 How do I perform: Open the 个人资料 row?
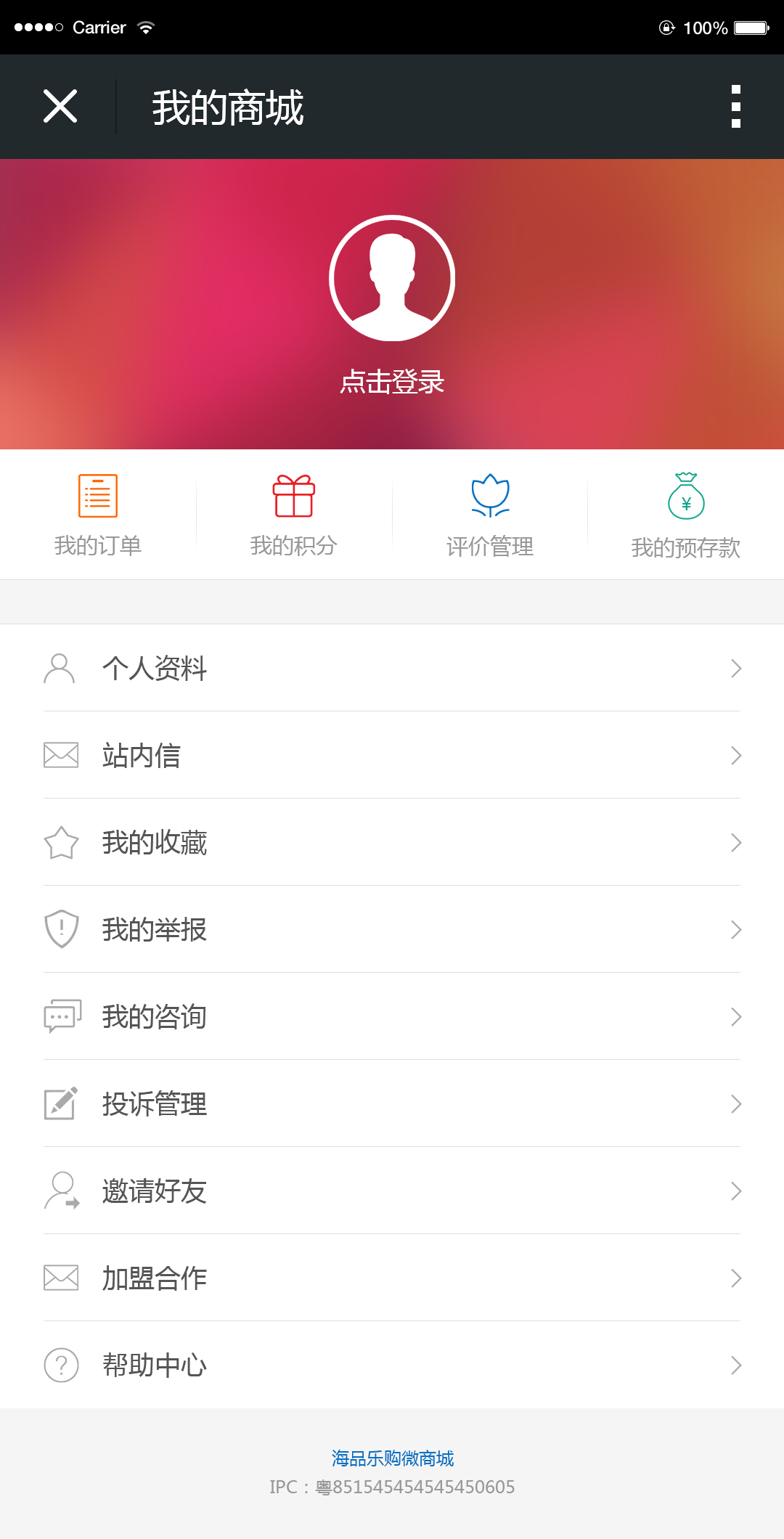[392, 668]
